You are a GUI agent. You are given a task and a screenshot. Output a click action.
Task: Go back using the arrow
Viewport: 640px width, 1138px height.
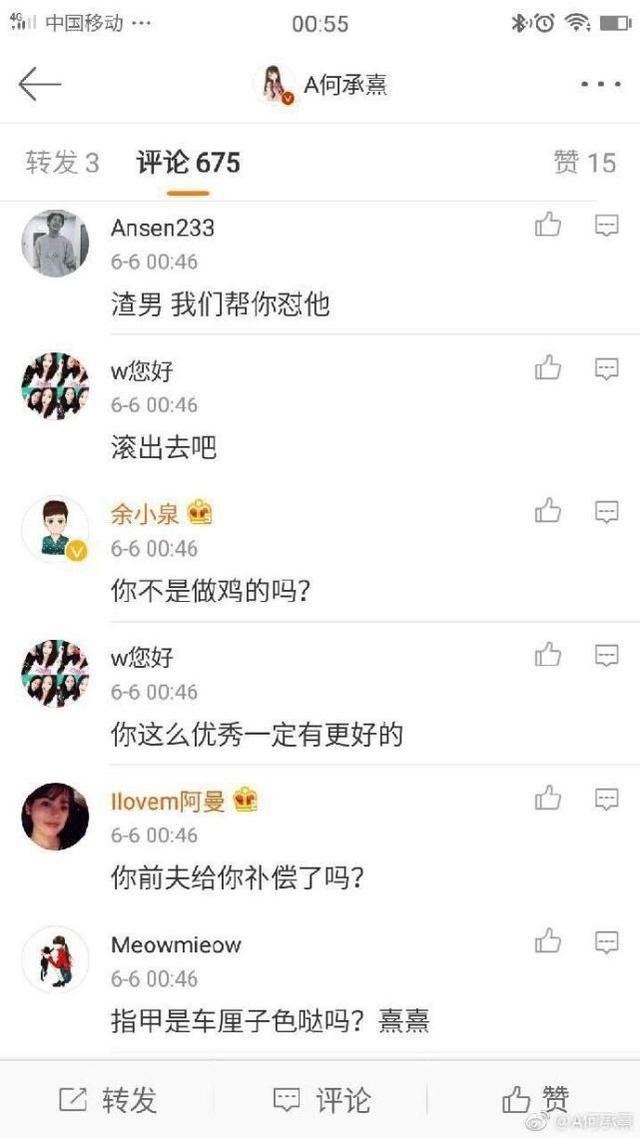40,85
